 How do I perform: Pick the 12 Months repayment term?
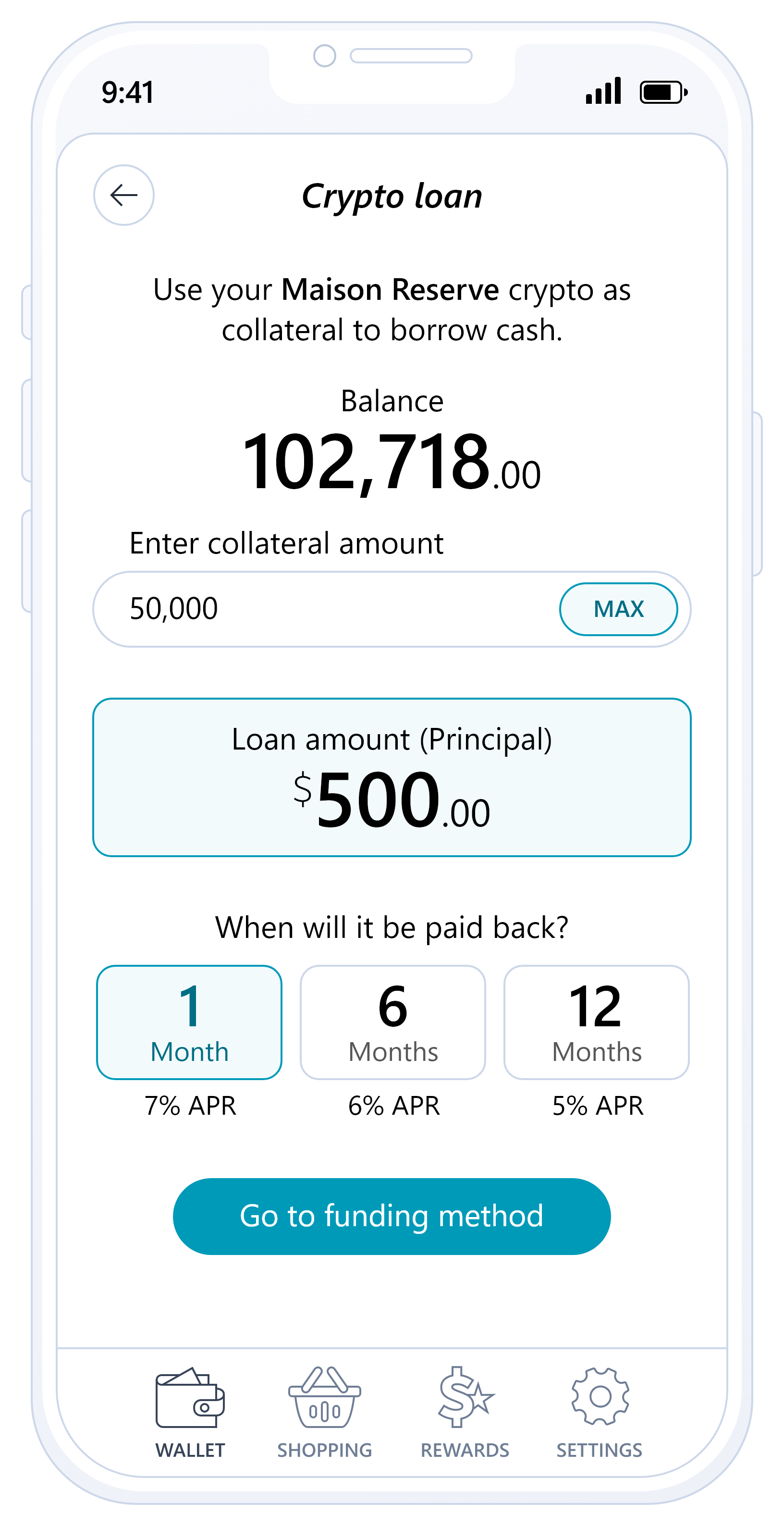click(596, 1022)
